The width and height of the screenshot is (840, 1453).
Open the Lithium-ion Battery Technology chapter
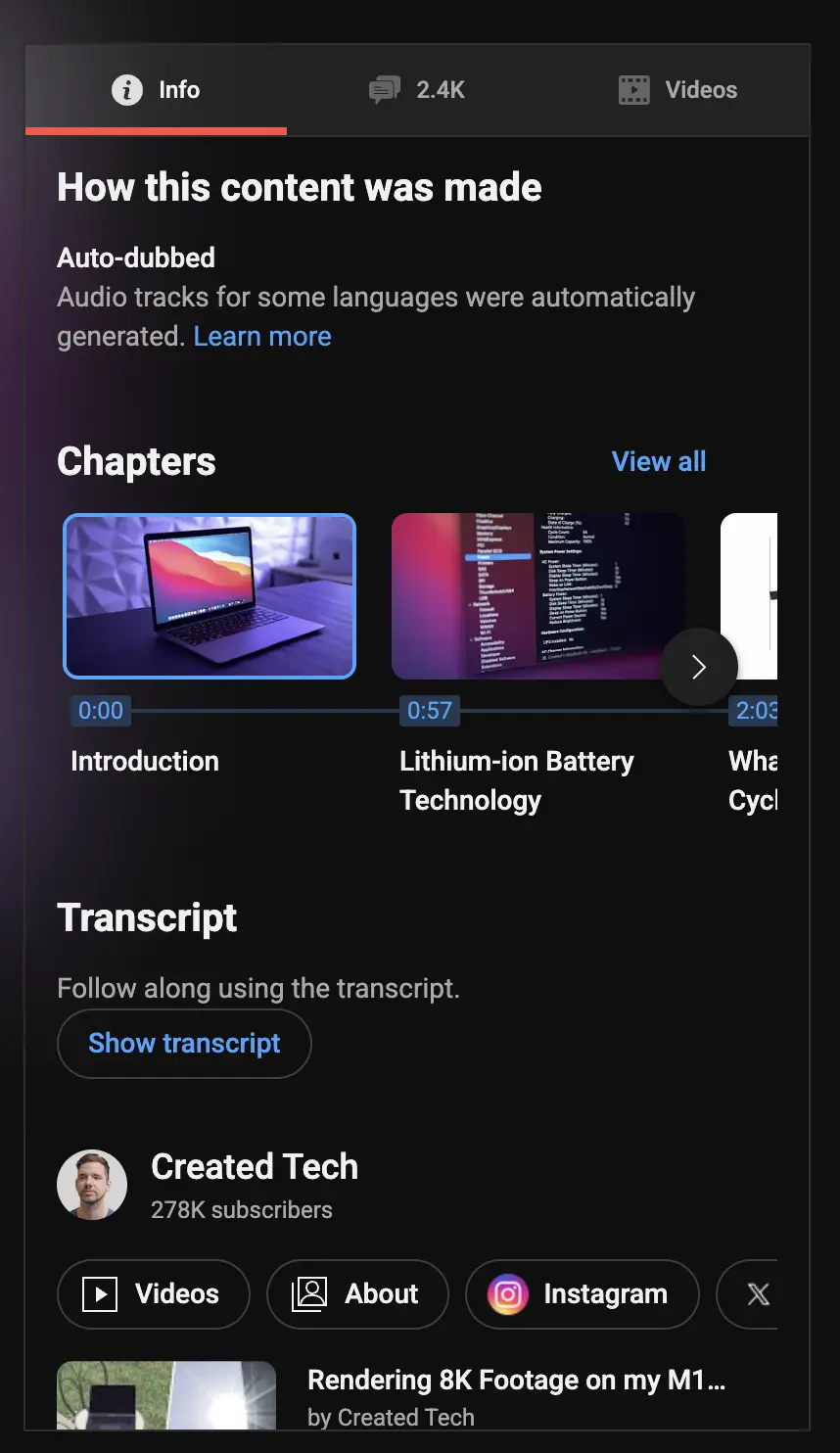tap(537, 596)
